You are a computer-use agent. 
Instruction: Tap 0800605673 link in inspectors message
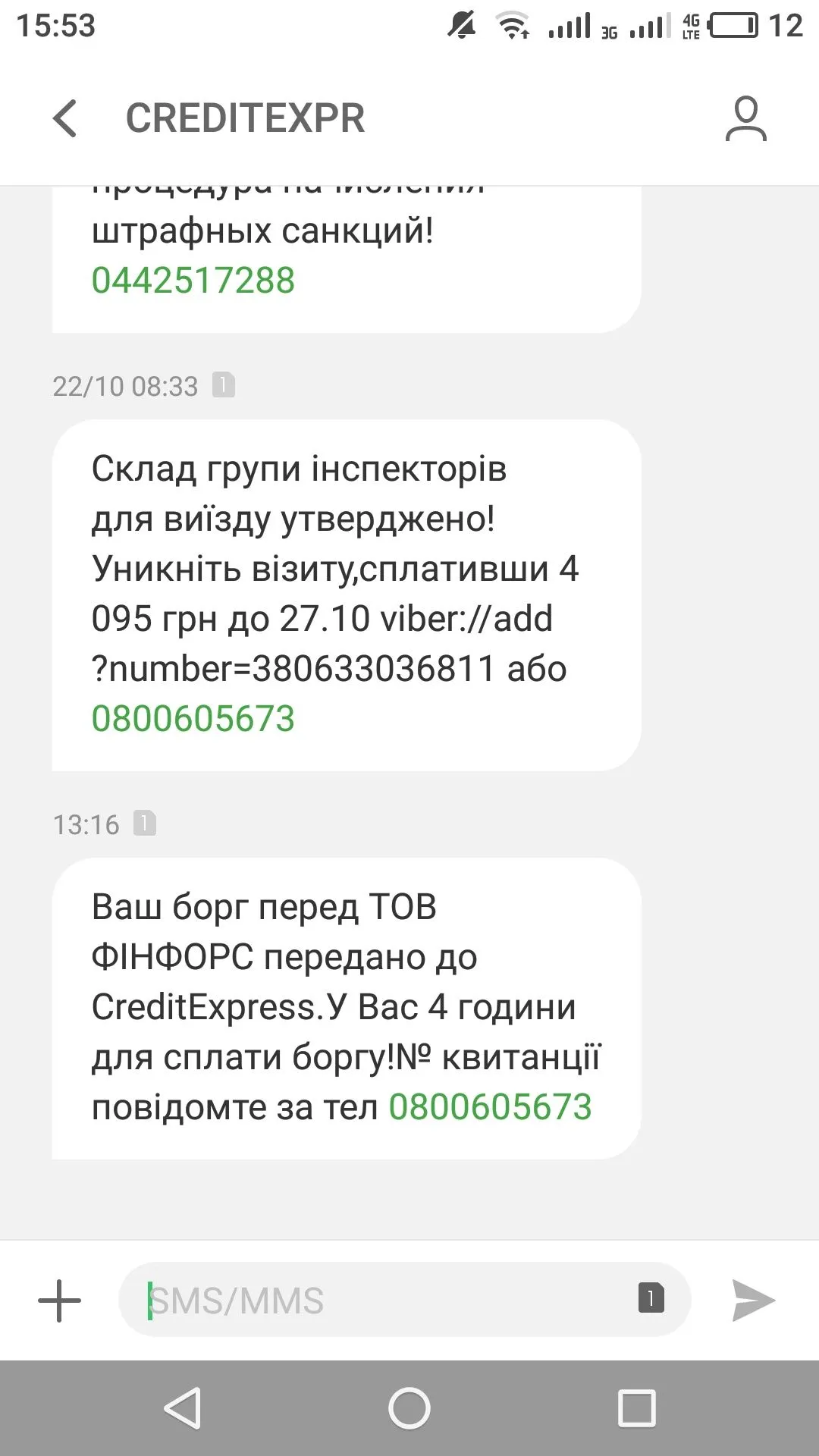coord(193,718)
